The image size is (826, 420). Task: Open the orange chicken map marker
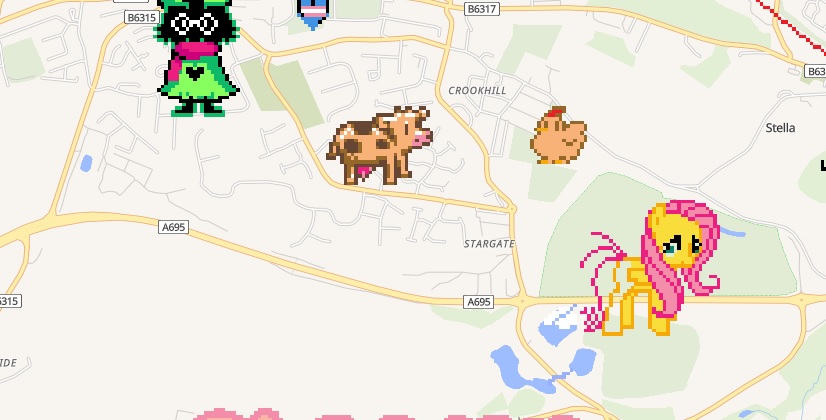click(558, 136)
